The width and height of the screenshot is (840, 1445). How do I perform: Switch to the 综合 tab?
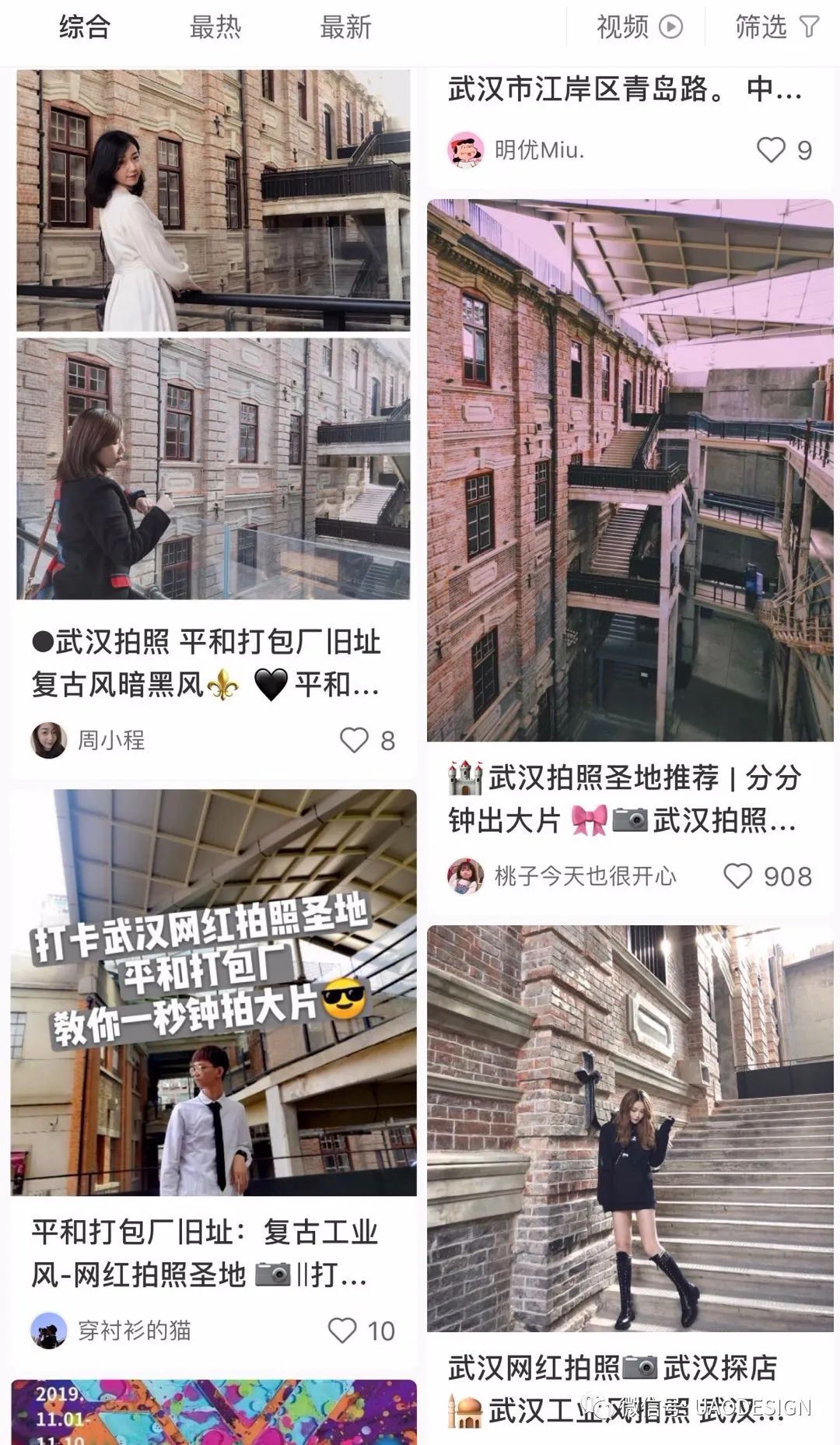[x=85, y=28]
